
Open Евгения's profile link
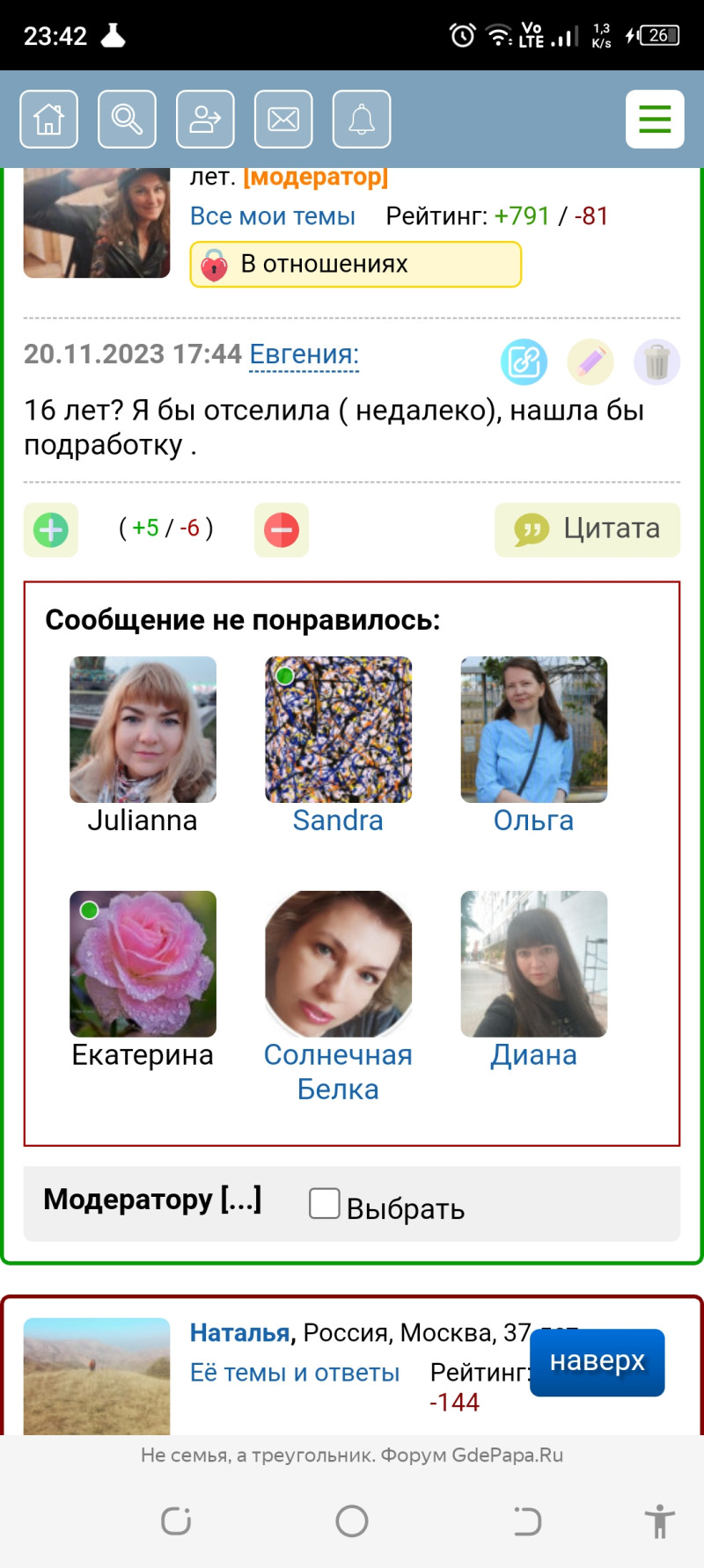coord(304,354)
